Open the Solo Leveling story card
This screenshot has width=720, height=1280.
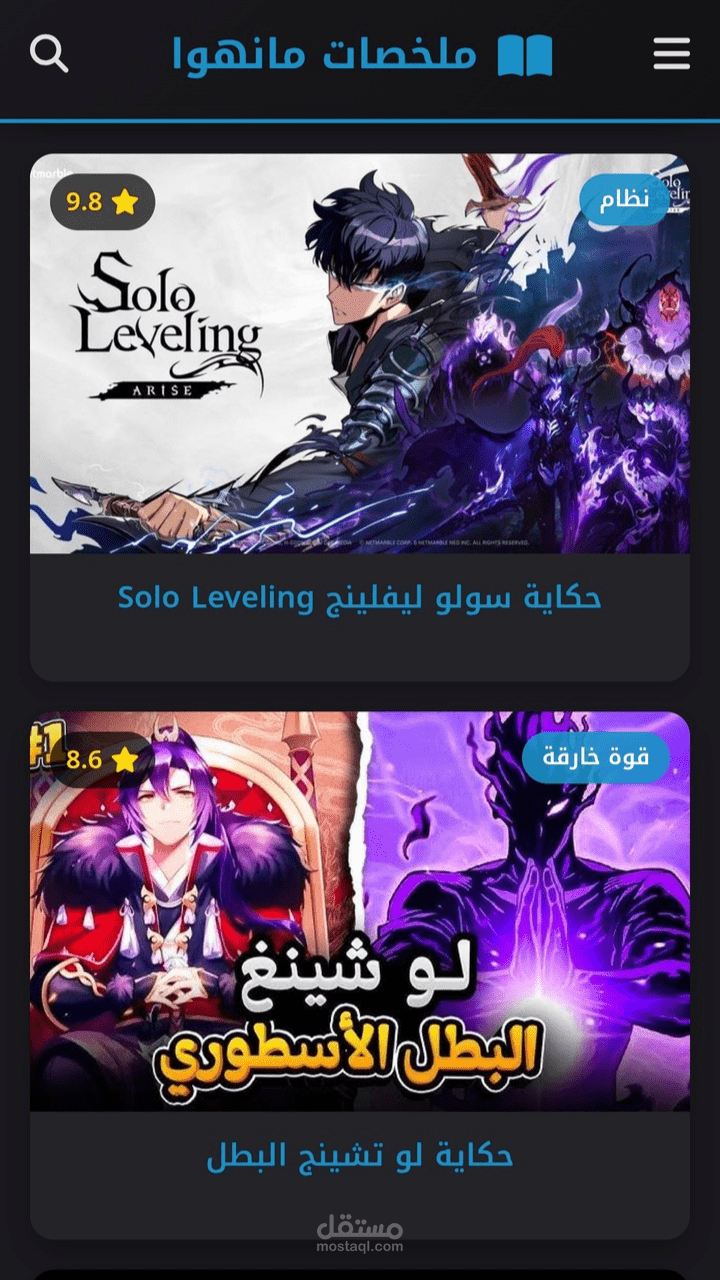360,417
